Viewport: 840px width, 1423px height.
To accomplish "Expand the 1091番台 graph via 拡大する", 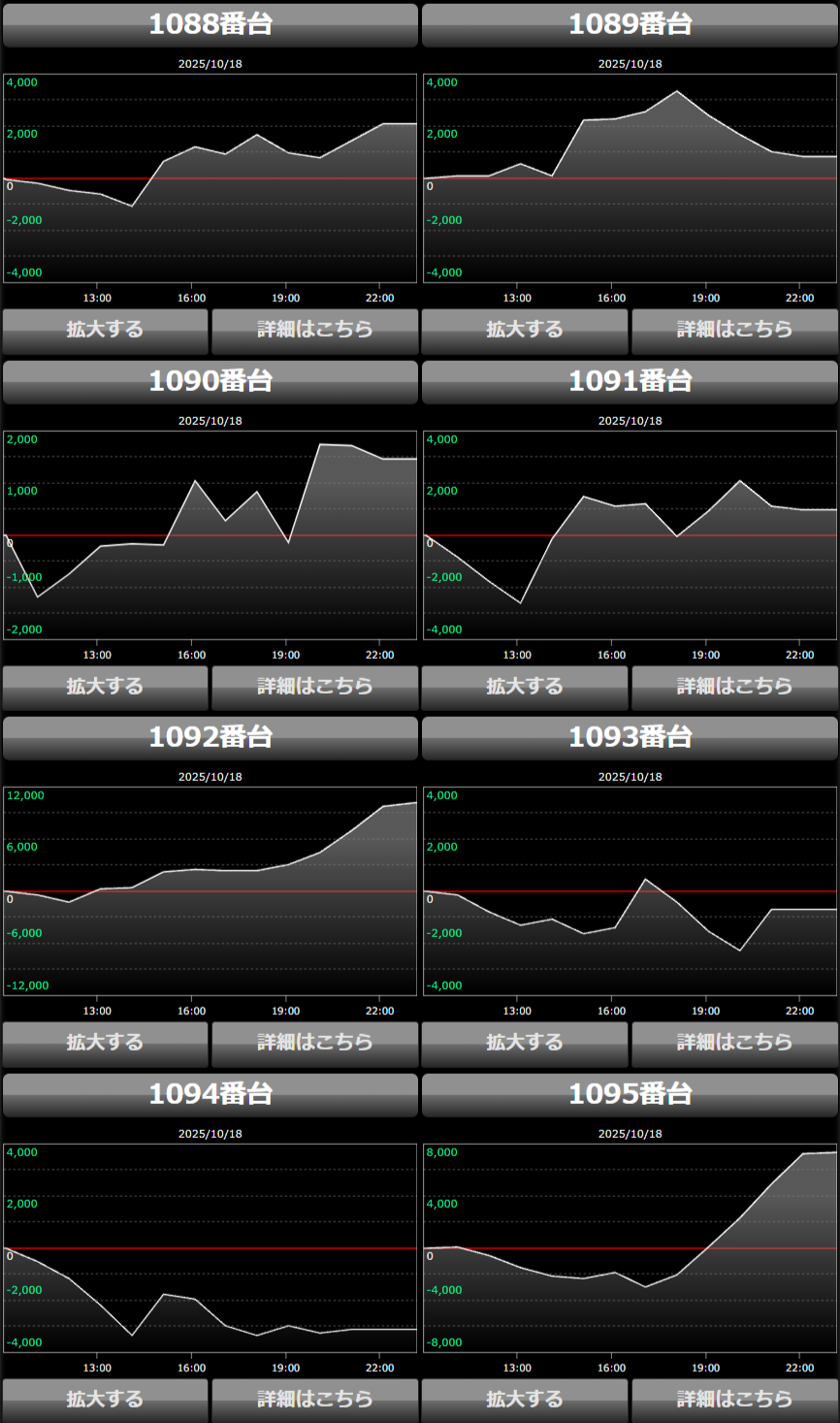I will [525, 687].
